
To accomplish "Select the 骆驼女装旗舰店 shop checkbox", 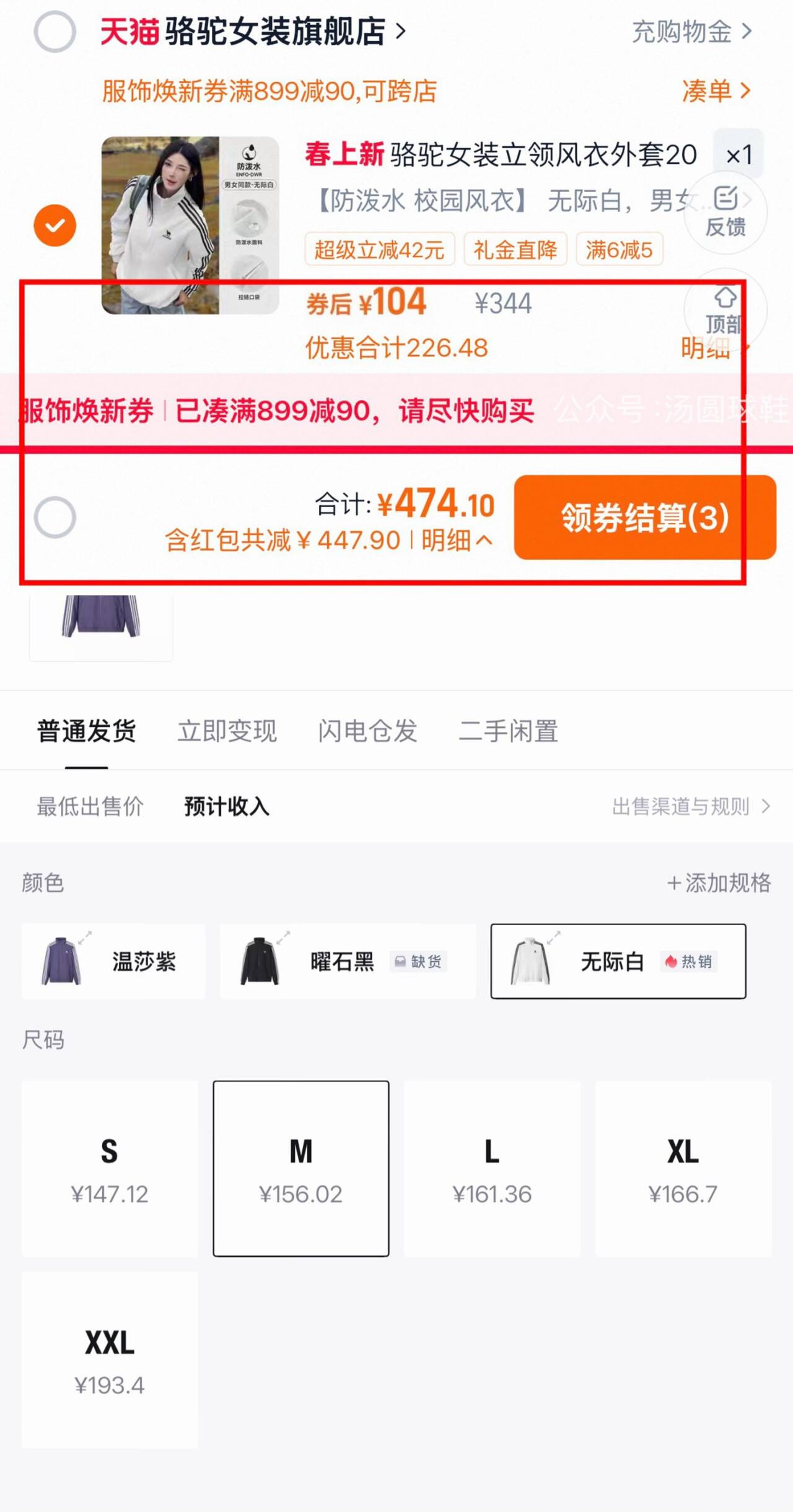I will [55, 31].
